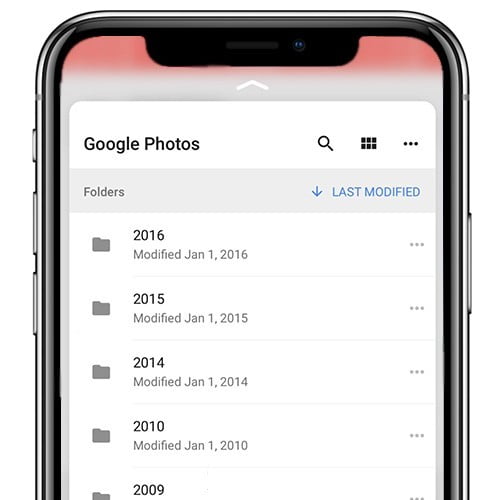The width and height of the screenshot is (500, 500).
Task: Show more options for 2016 folder
Action: (x=417, y=245)
